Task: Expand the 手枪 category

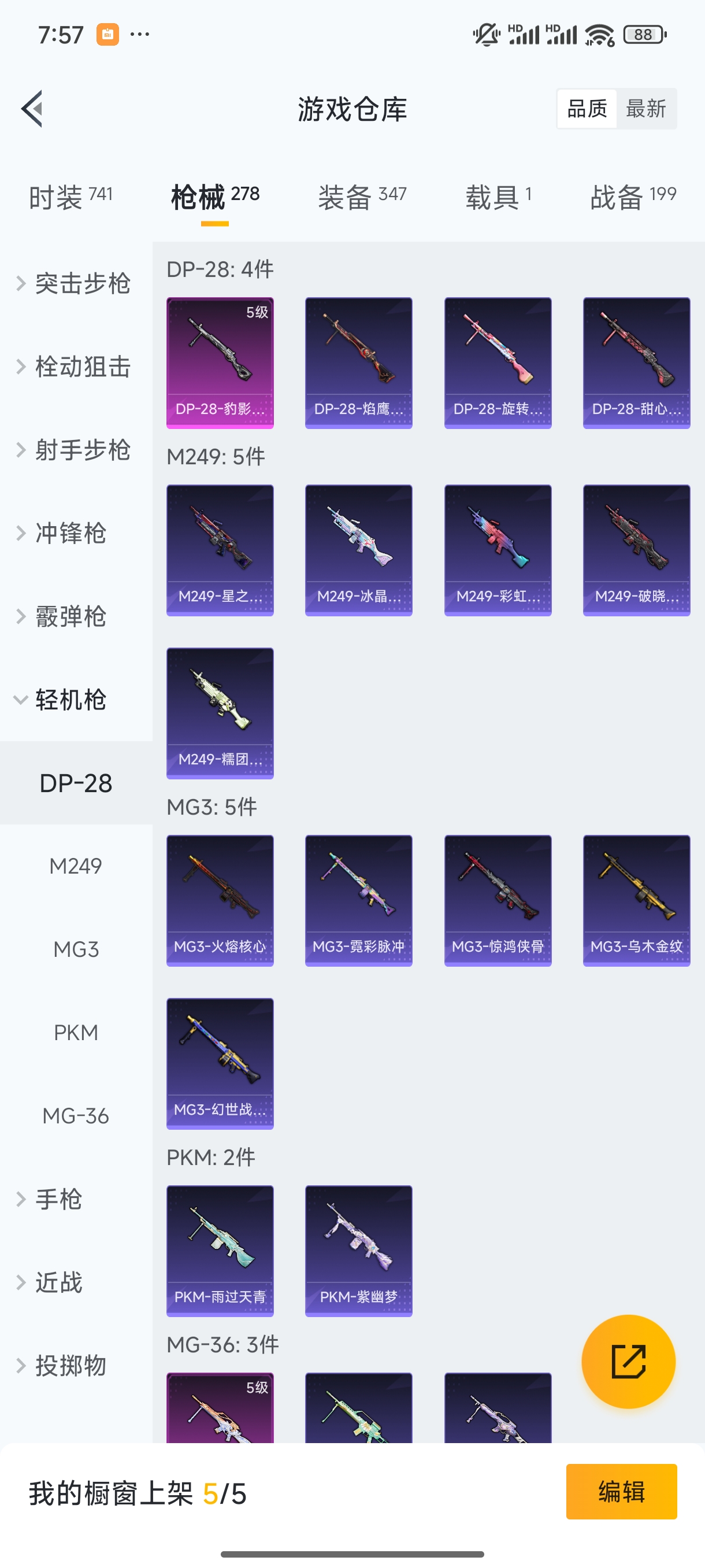Action: (x=58, y=1199)
